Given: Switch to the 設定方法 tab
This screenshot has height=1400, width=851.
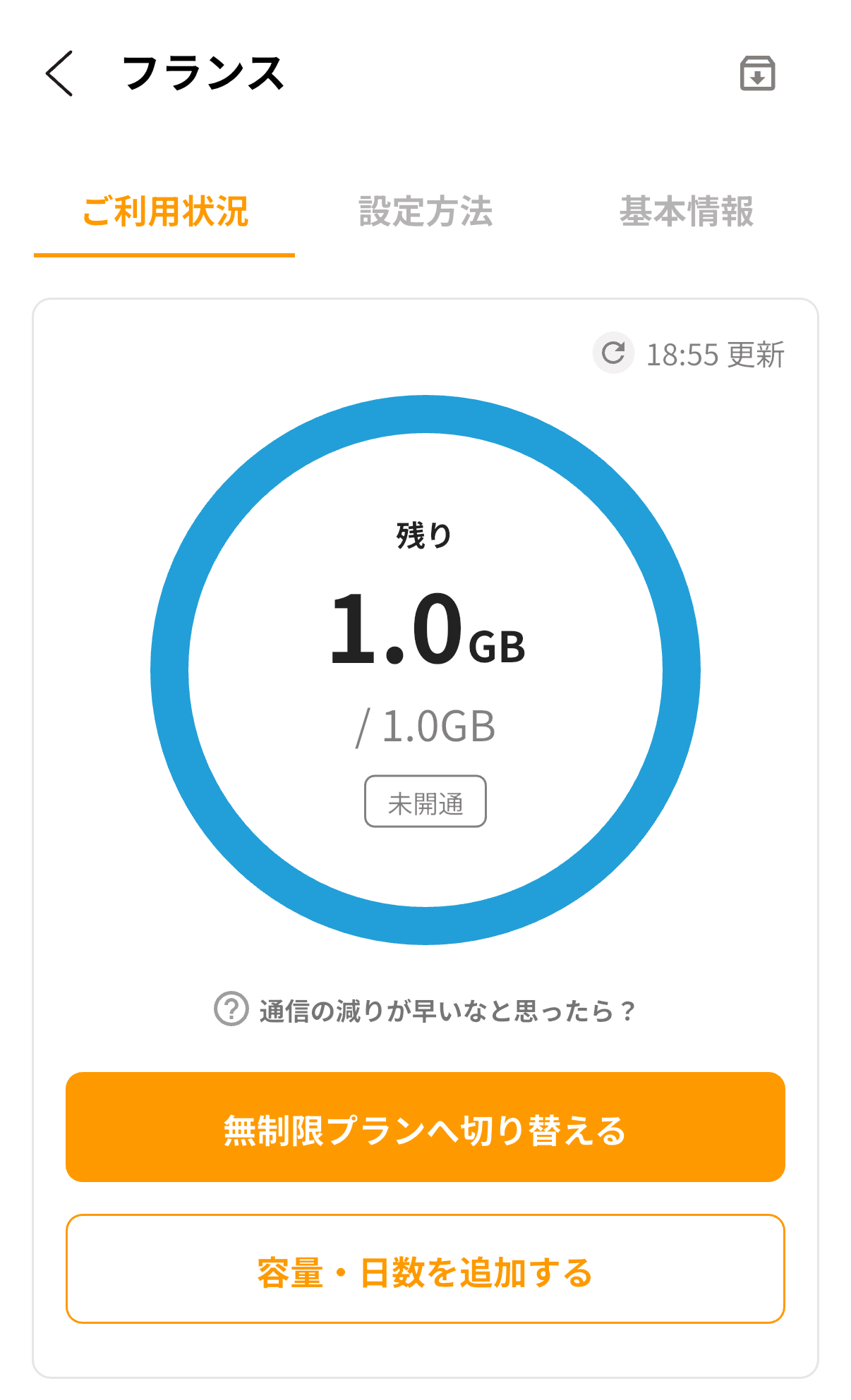Looking at the screenshot, I should point(425,212).
